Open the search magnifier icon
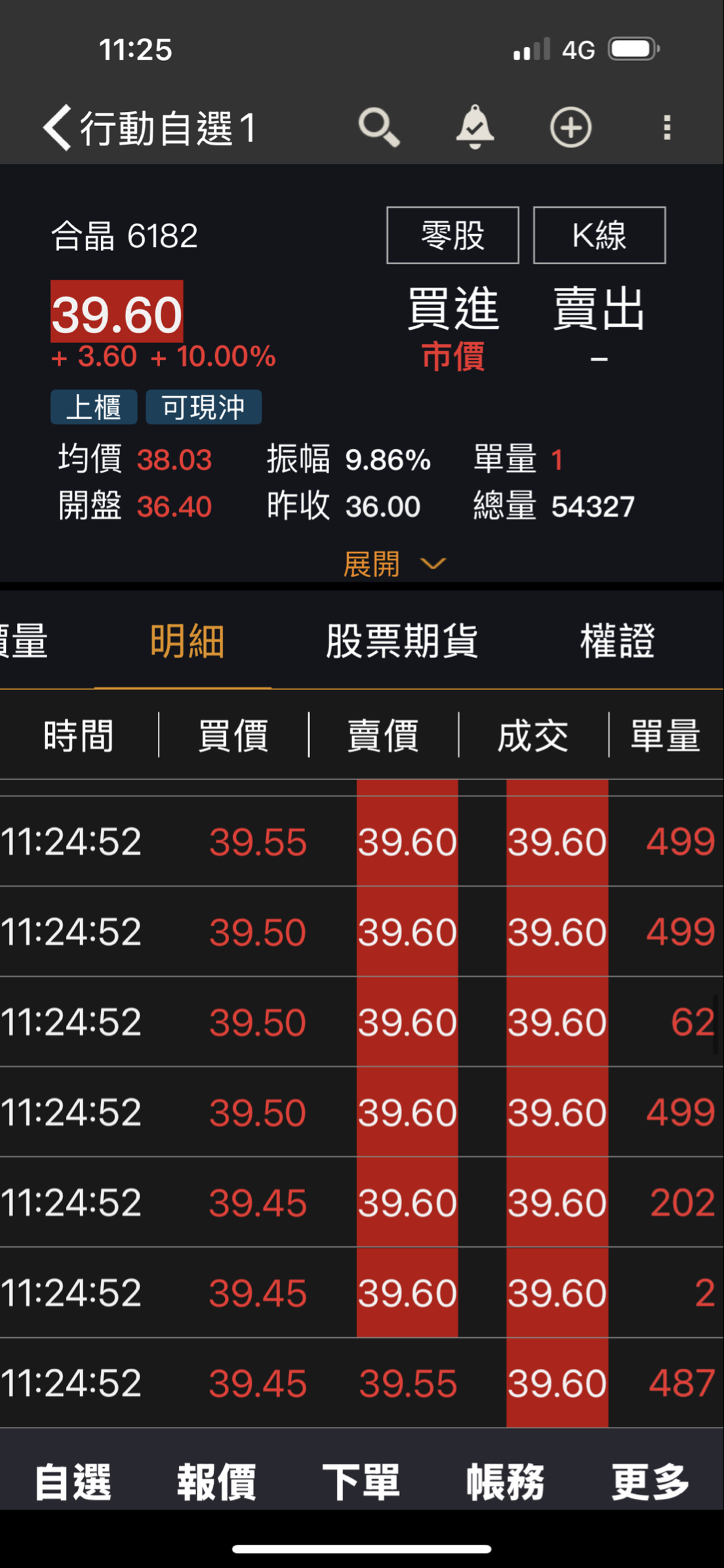Image resolution: width=724 pixels, height=1568 pixels. click(379, 127)
